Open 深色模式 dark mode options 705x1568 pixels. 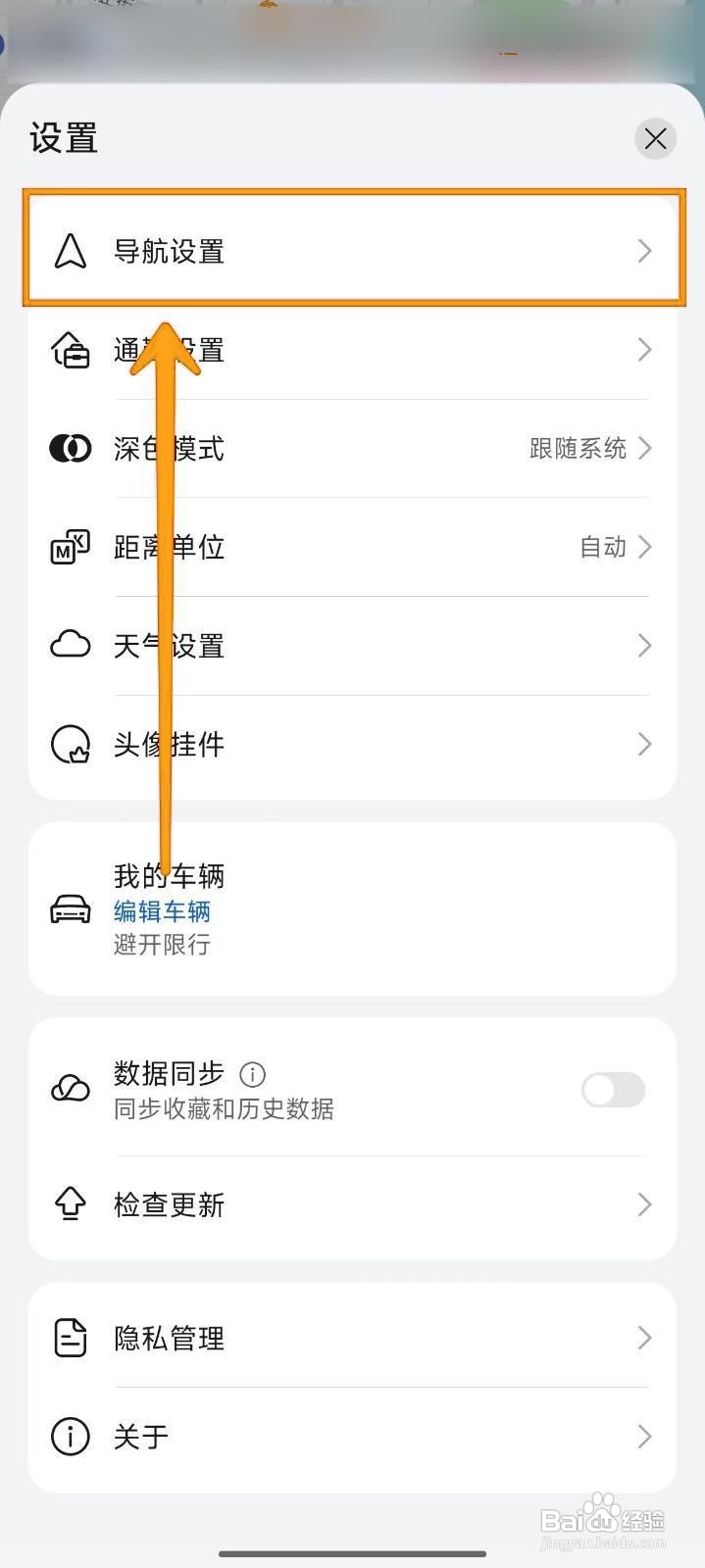(x=353, y=448)
